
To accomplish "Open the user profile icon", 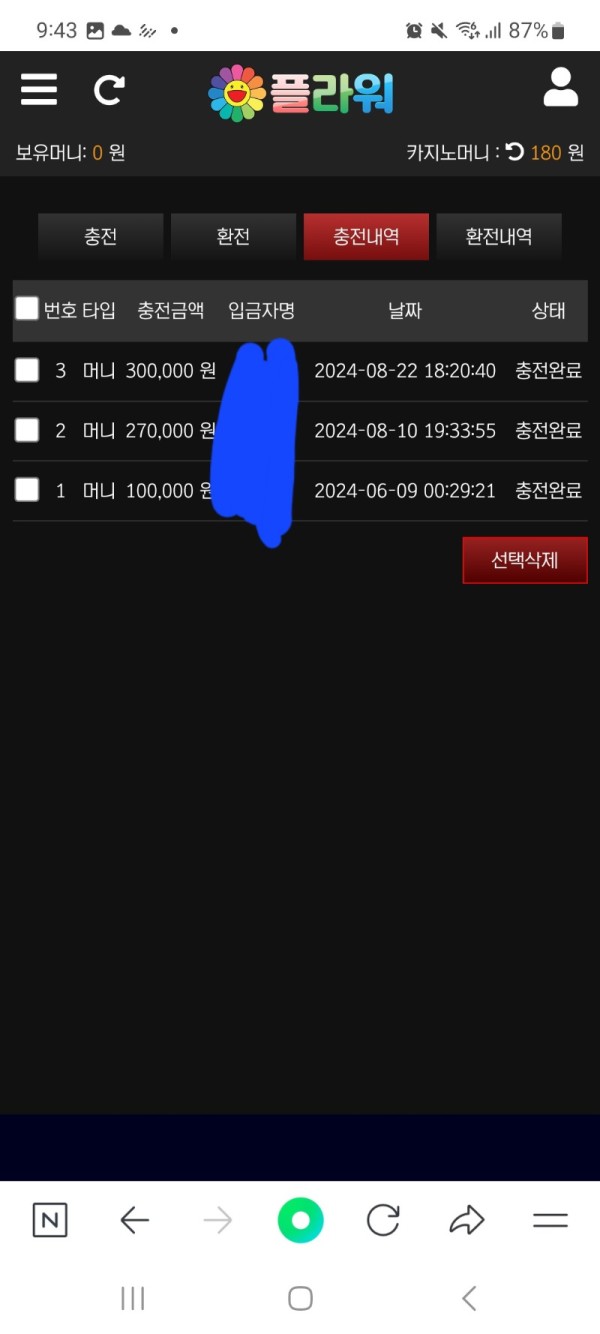I will coord(561,87).
